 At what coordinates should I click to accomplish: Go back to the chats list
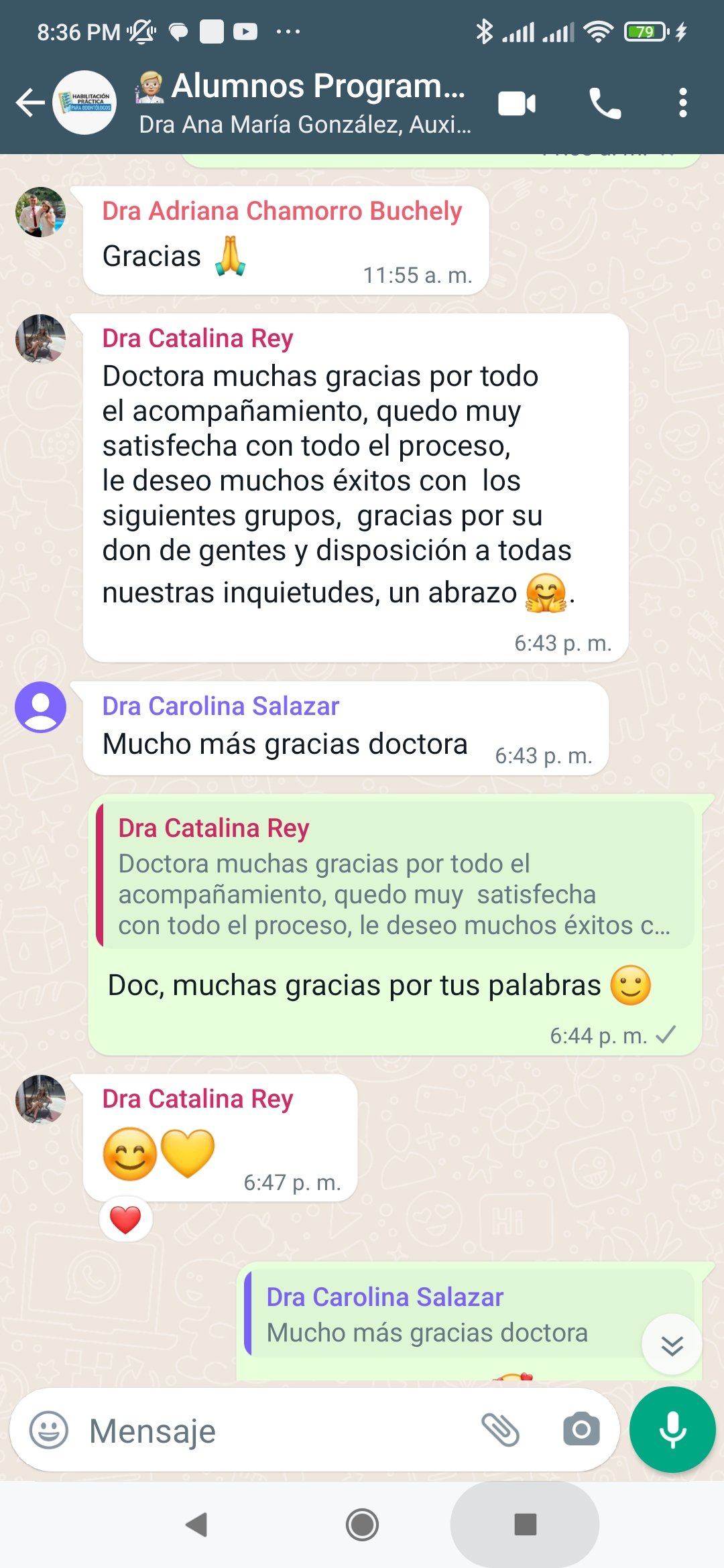click(x=30, y=103)
